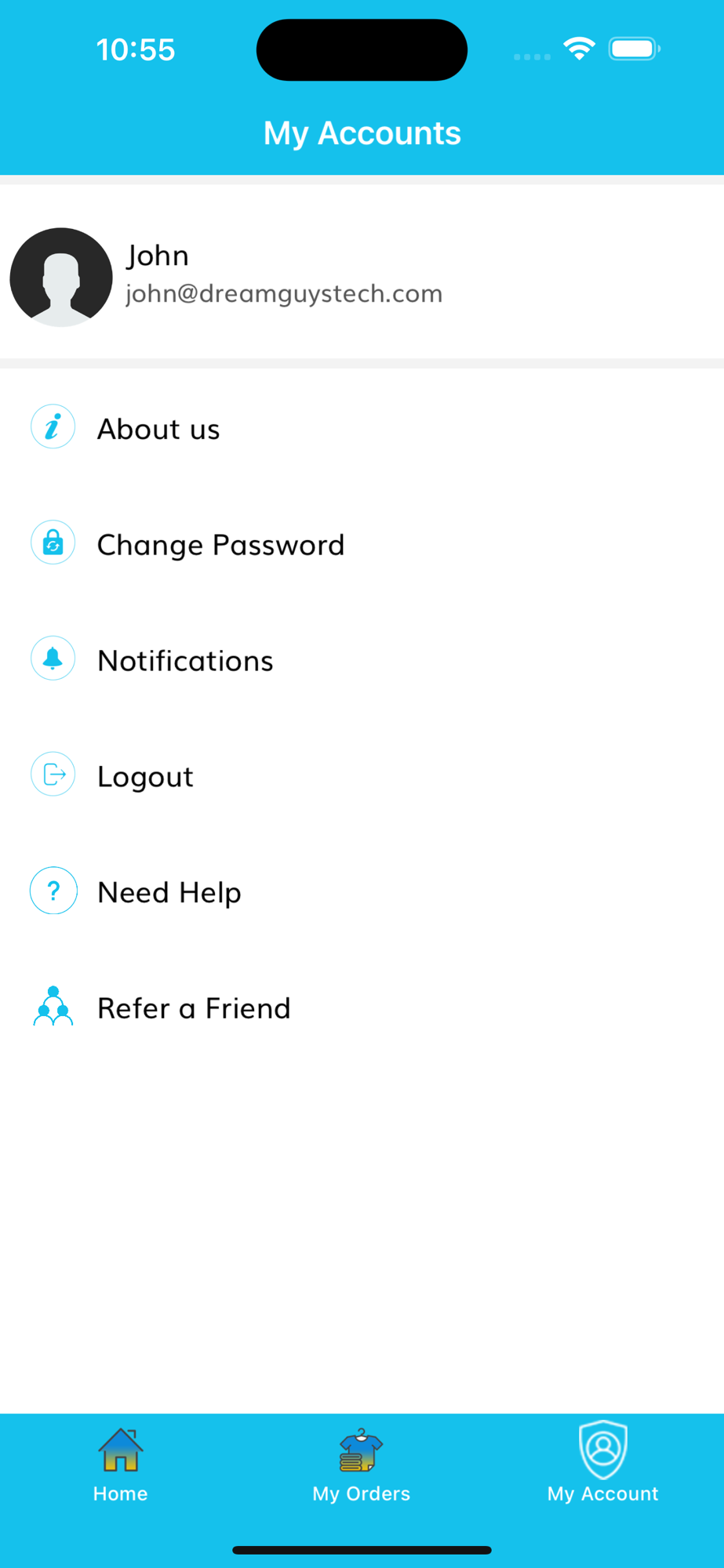This screenshot has width=724, height=1568.
Task: Switch to the Home tab
Action: [121, 1465]
